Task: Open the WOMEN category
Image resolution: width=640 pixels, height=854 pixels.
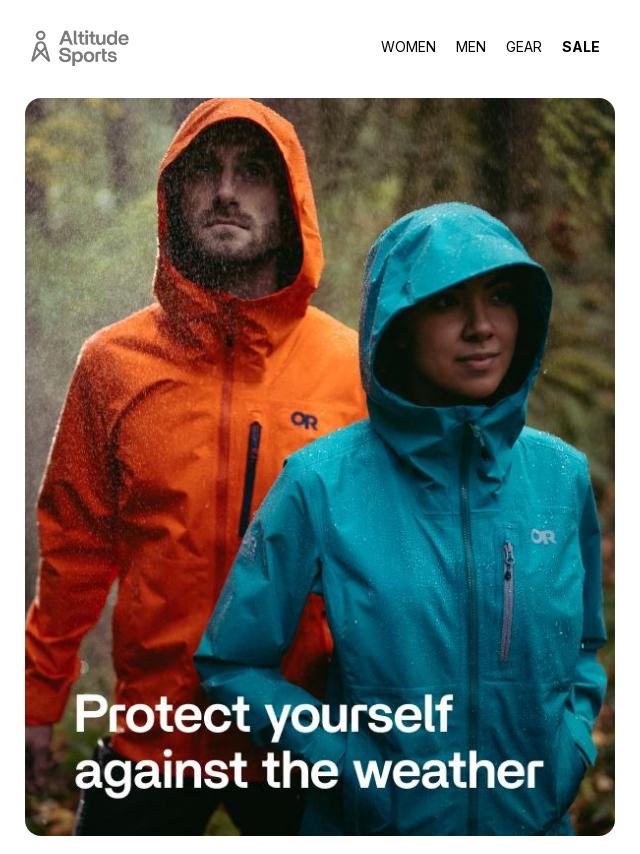Action: point(408,47)
